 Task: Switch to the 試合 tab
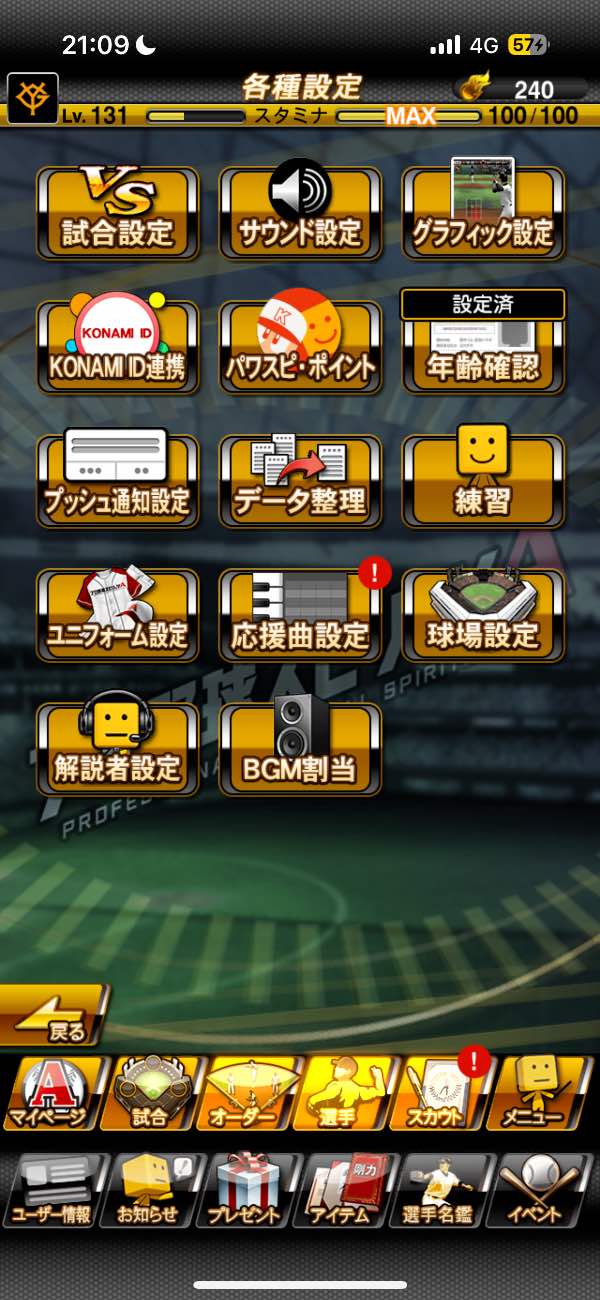click(x=150, y=1094)
